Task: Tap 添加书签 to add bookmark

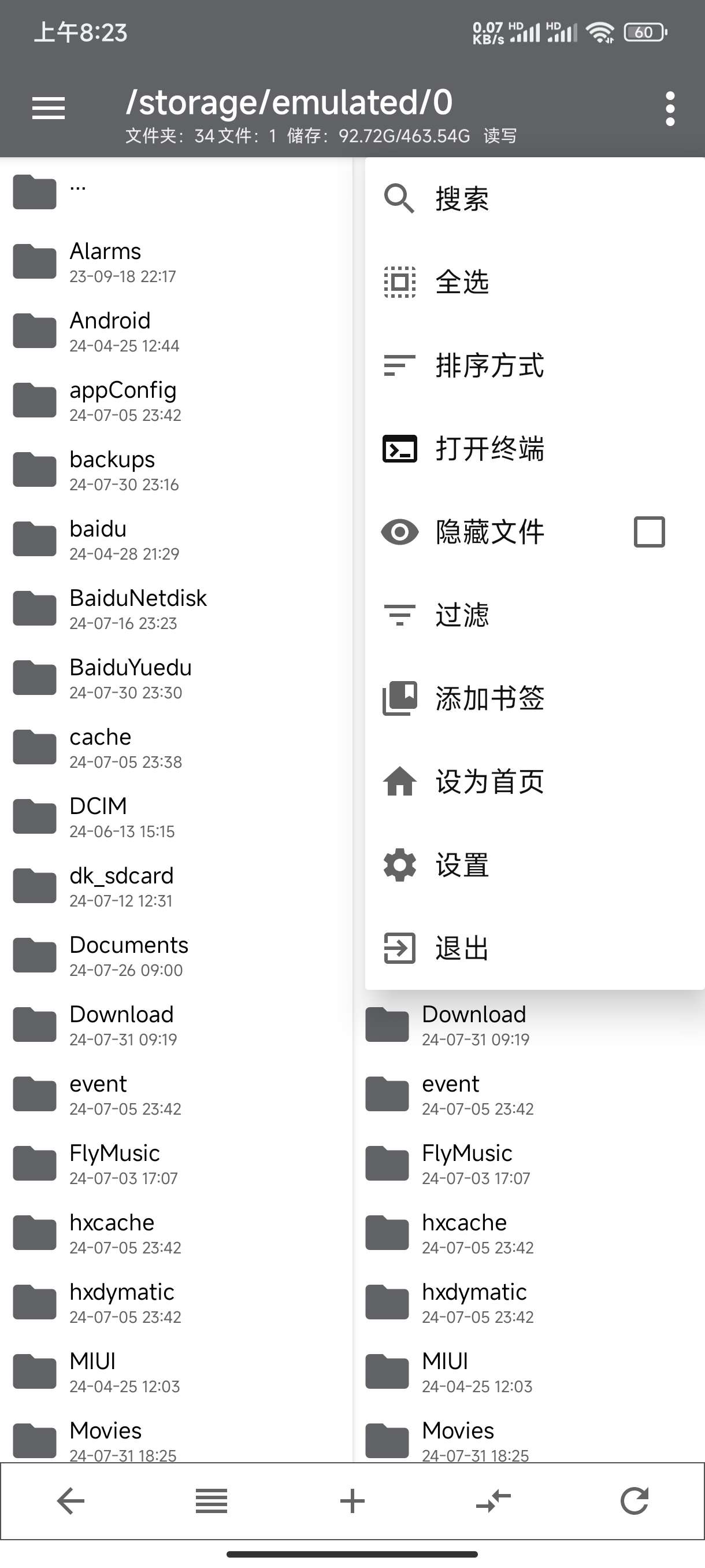Action: (x=489, y=698)
